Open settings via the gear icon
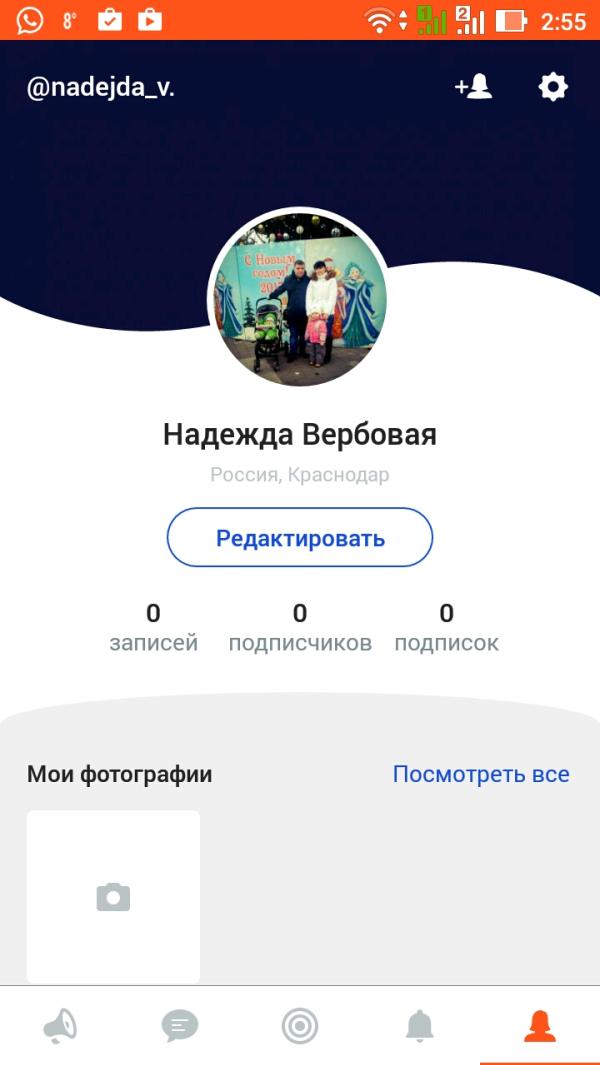The width and height of the screenshot is (600, 1065). [553, 87]
